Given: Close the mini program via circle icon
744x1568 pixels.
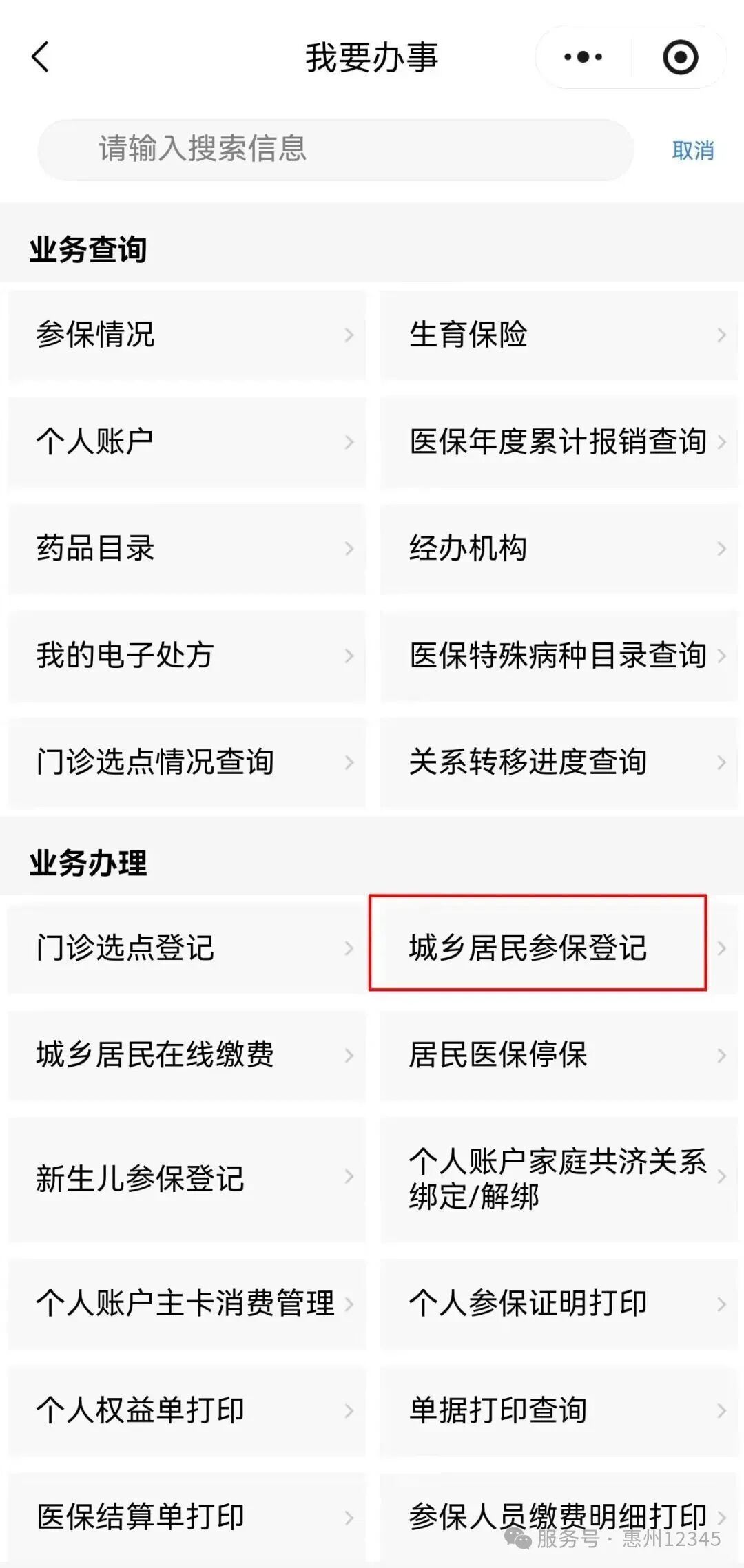Looking at the screenshot, I should (x=680, y=57).
